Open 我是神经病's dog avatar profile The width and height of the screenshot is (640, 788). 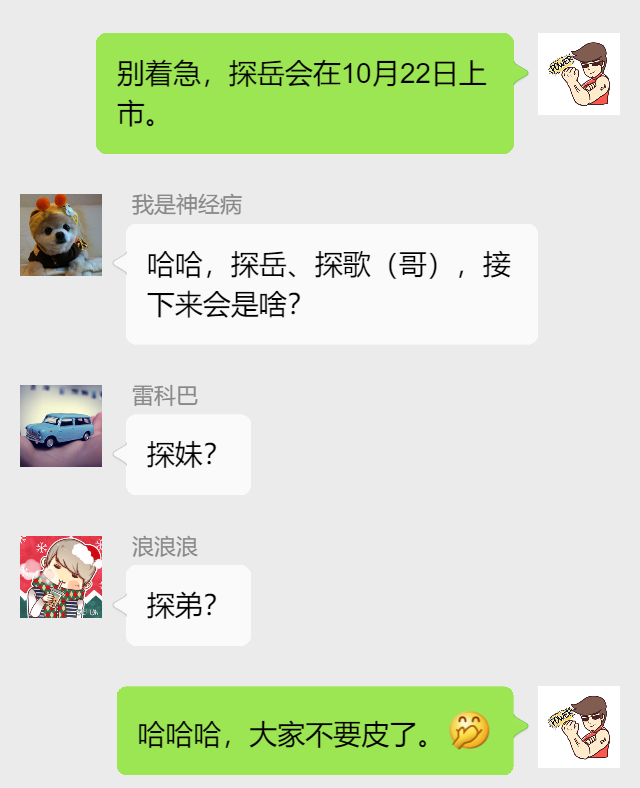click(x=61, y=235)
